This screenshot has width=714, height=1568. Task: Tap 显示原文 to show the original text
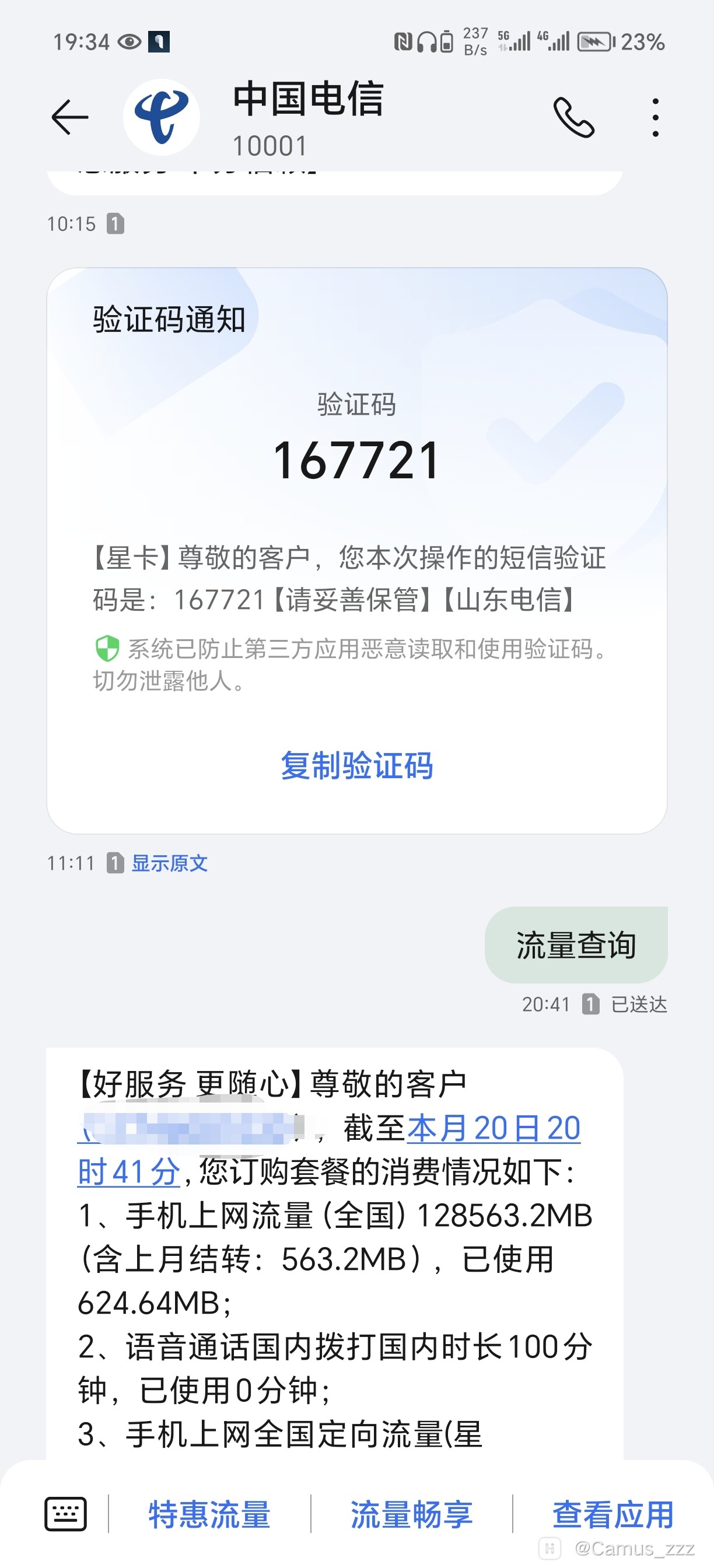(169, 863)
